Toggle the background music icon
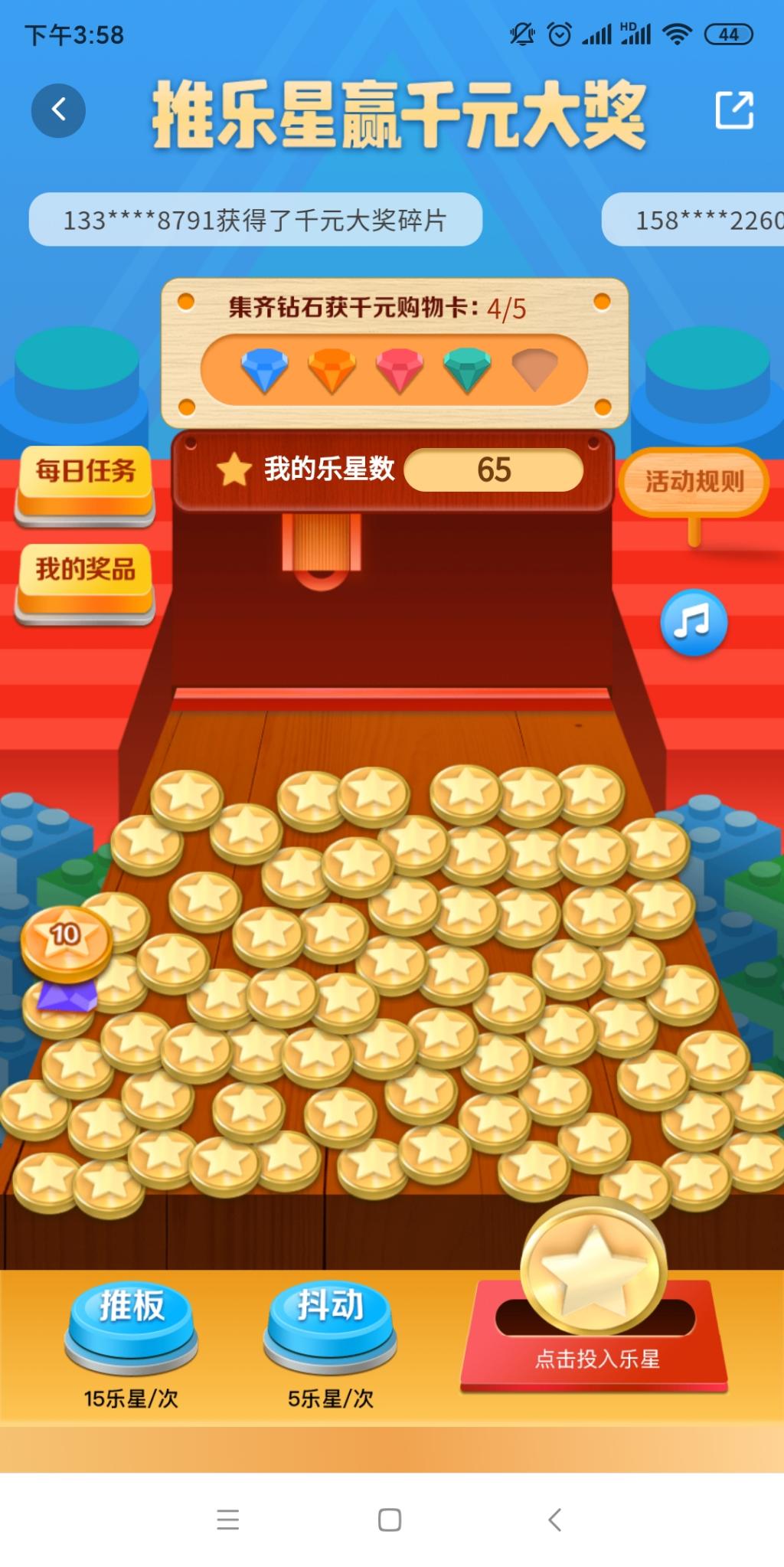Screen dimensions: 784x1567 693,622
